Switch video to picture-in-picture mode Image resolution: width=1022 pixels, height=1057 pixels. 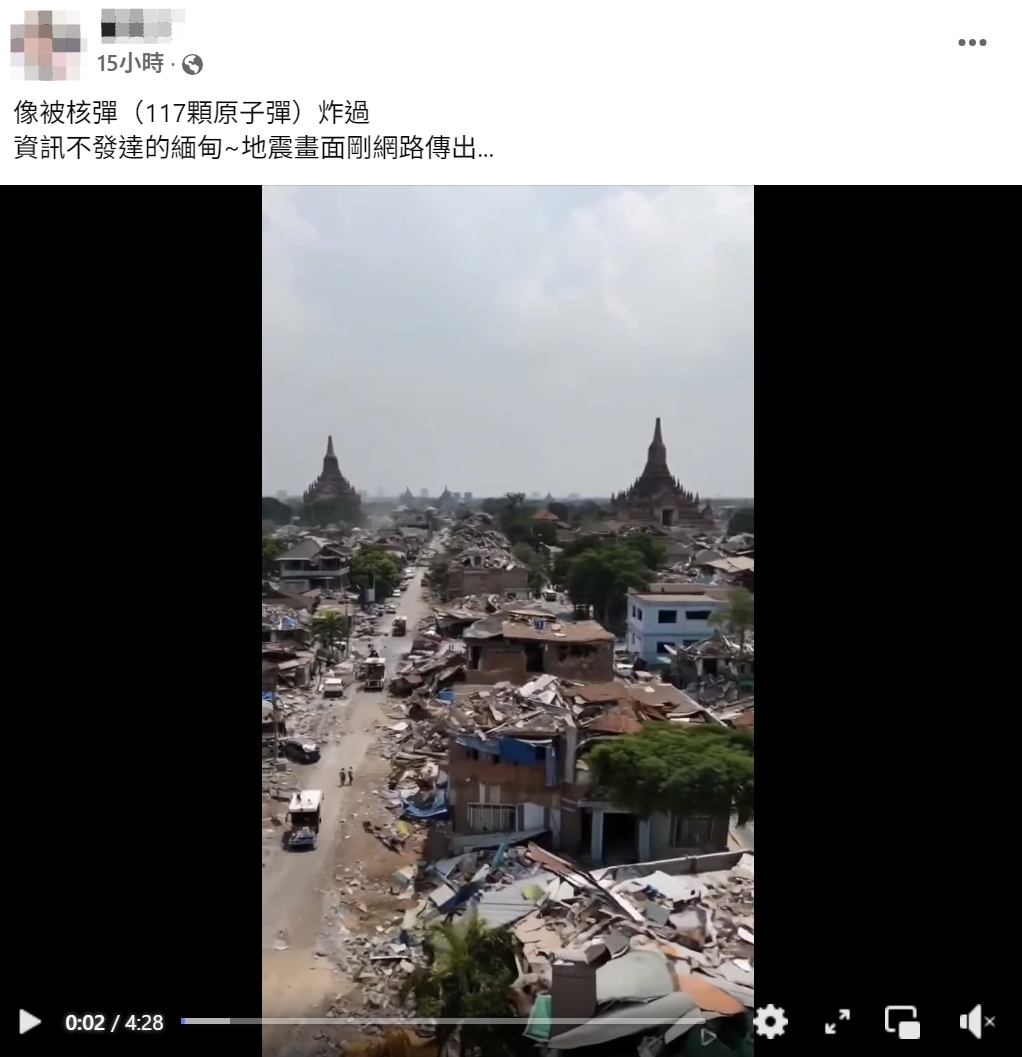(902, 1021)
